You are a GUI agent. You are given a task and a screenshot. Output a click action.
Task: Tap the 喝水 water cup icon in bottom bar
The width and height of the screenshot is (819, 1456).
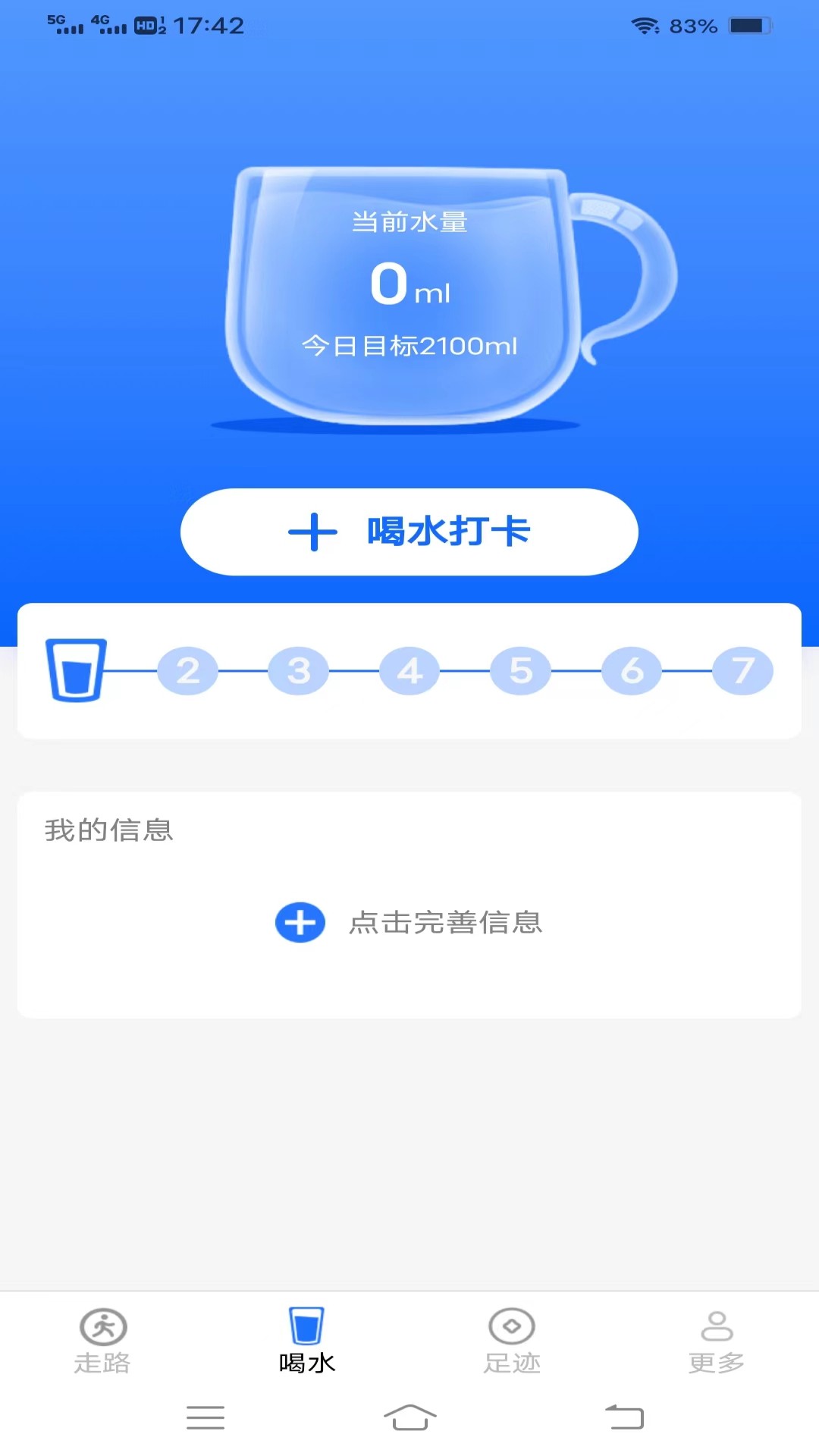coord(306,1326)
